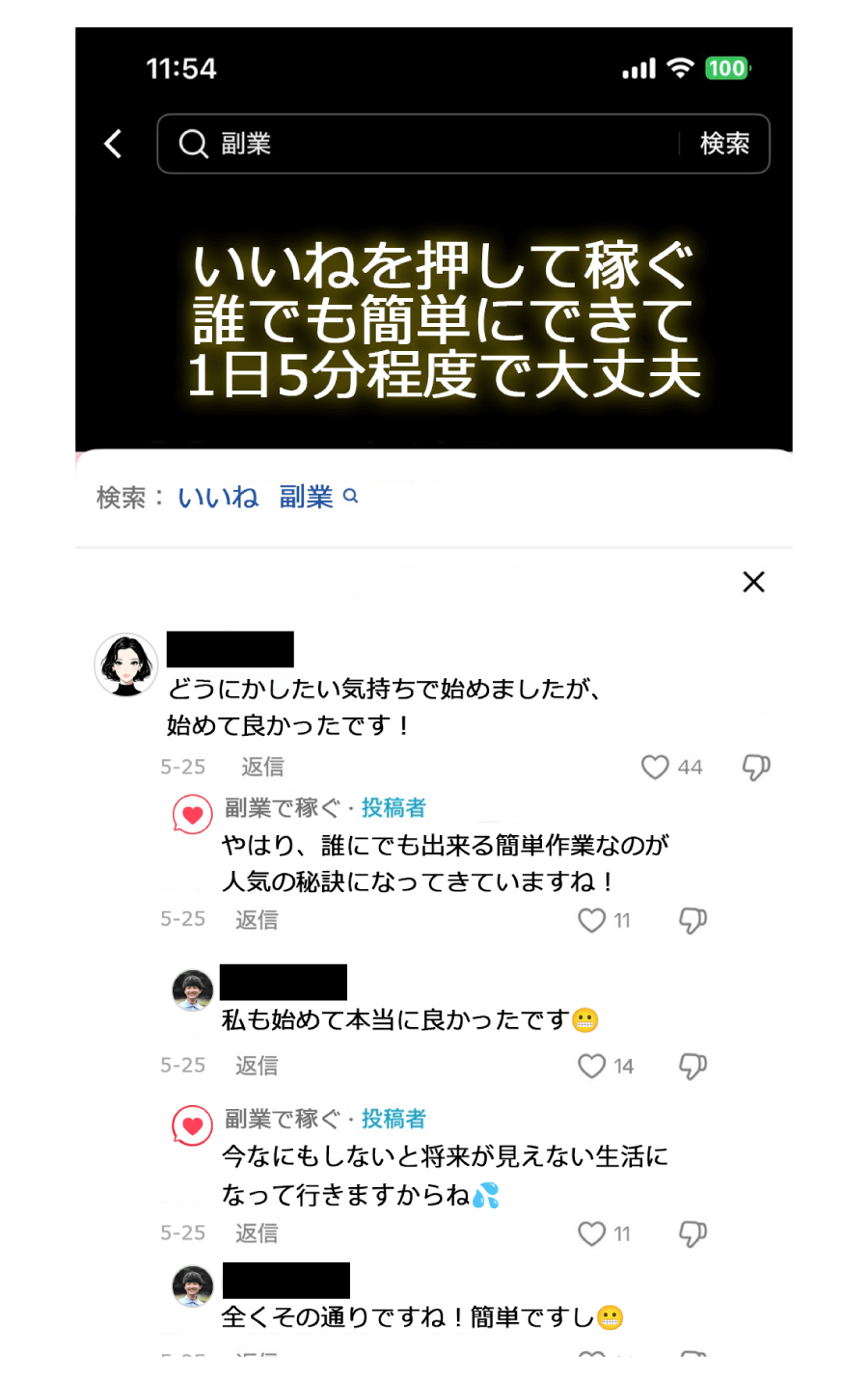
Task: Go back using the back arrow
Action: [114, 144]
